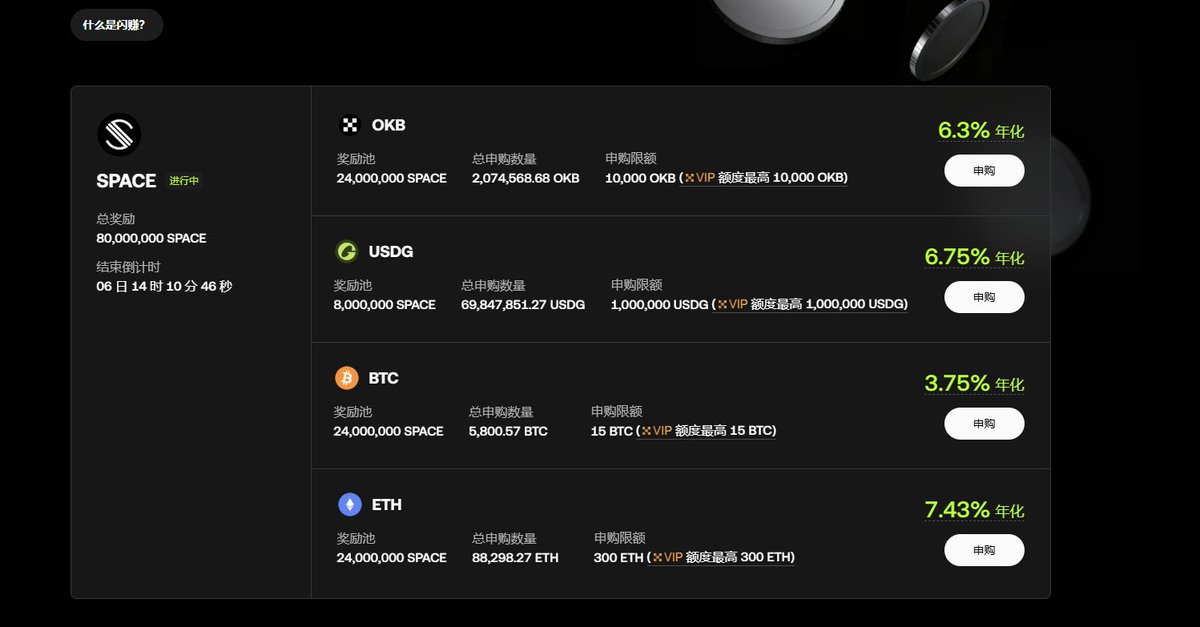The width and height of the screenshot is (1200, 627).
Task: Open VIP limit link in OKB row
Action: [x=765, y=178]
